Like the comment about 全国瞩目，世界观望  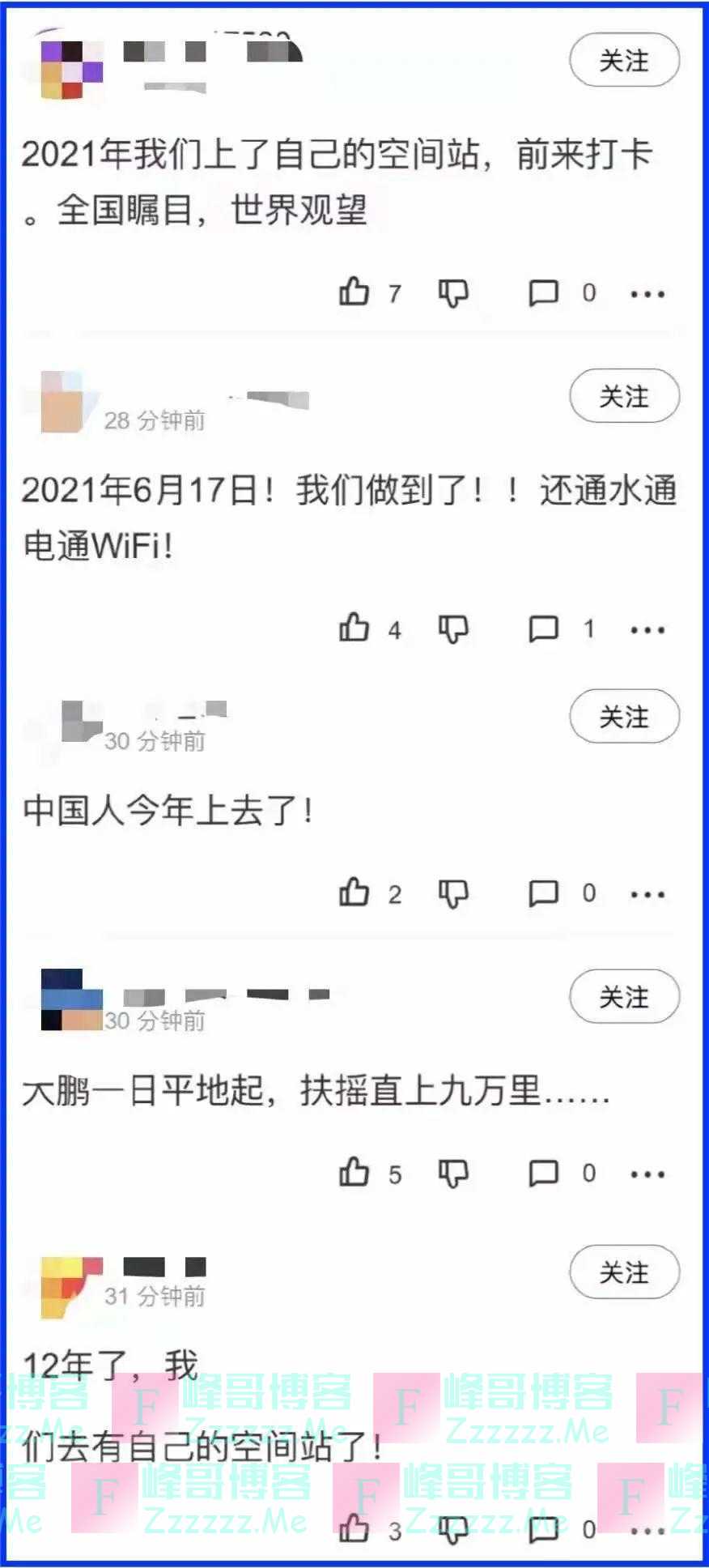point(354,292)
